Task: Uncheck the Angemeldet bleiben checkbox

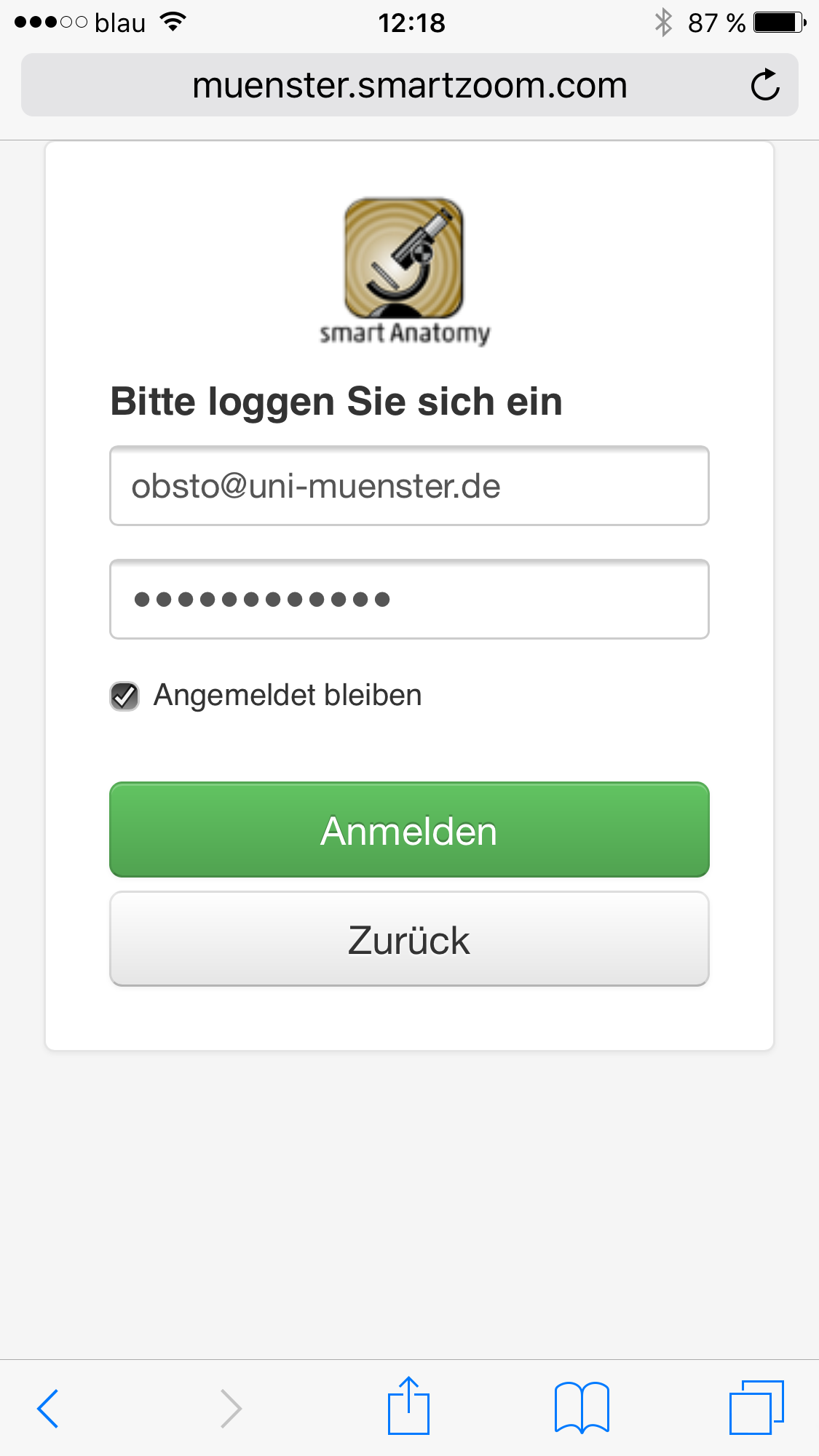Action: pyautogui.click(x=124, y=696)
